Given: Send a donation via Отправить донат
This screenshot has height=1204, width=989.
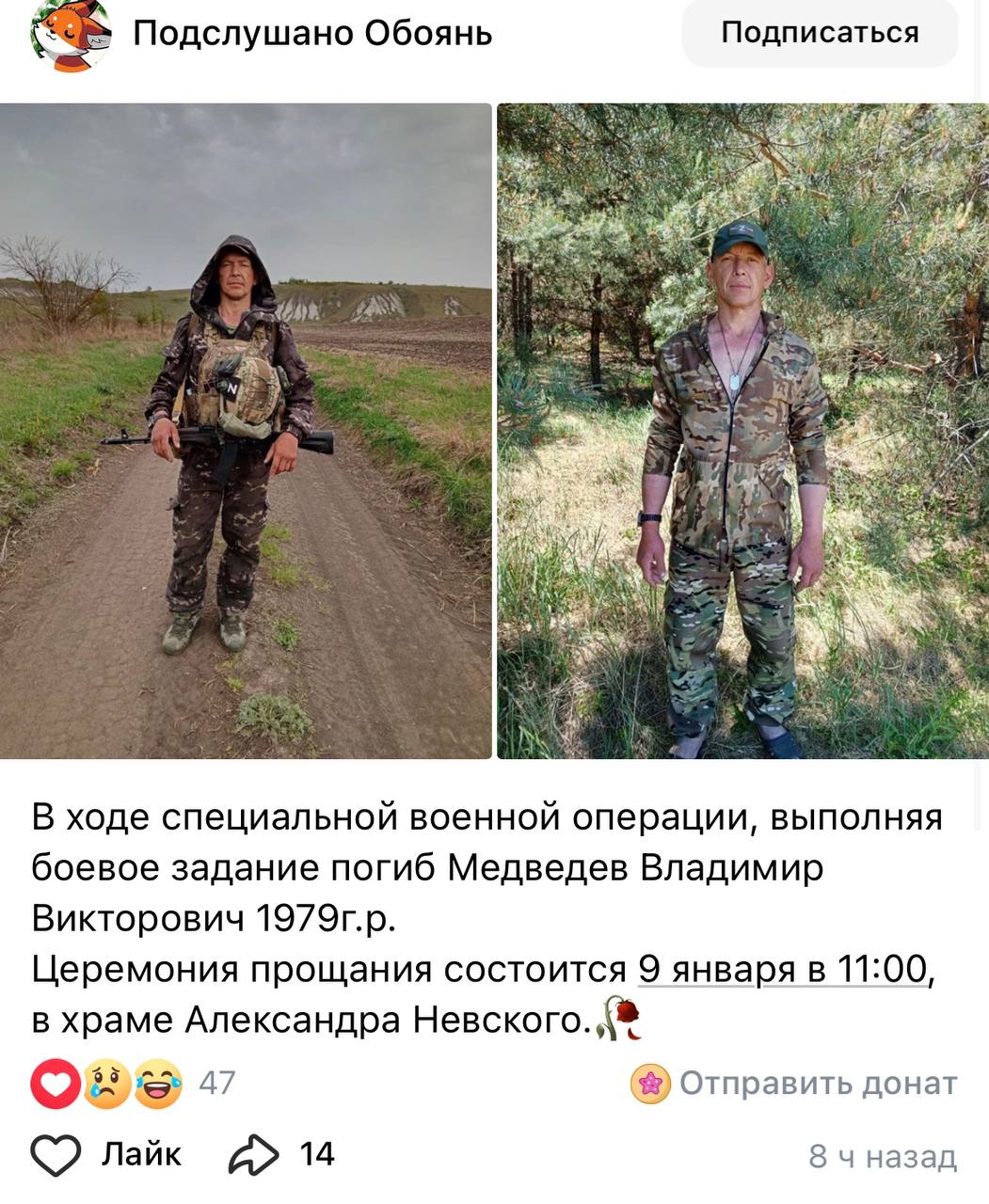Looking at the screenshot, I should 794,1084.
